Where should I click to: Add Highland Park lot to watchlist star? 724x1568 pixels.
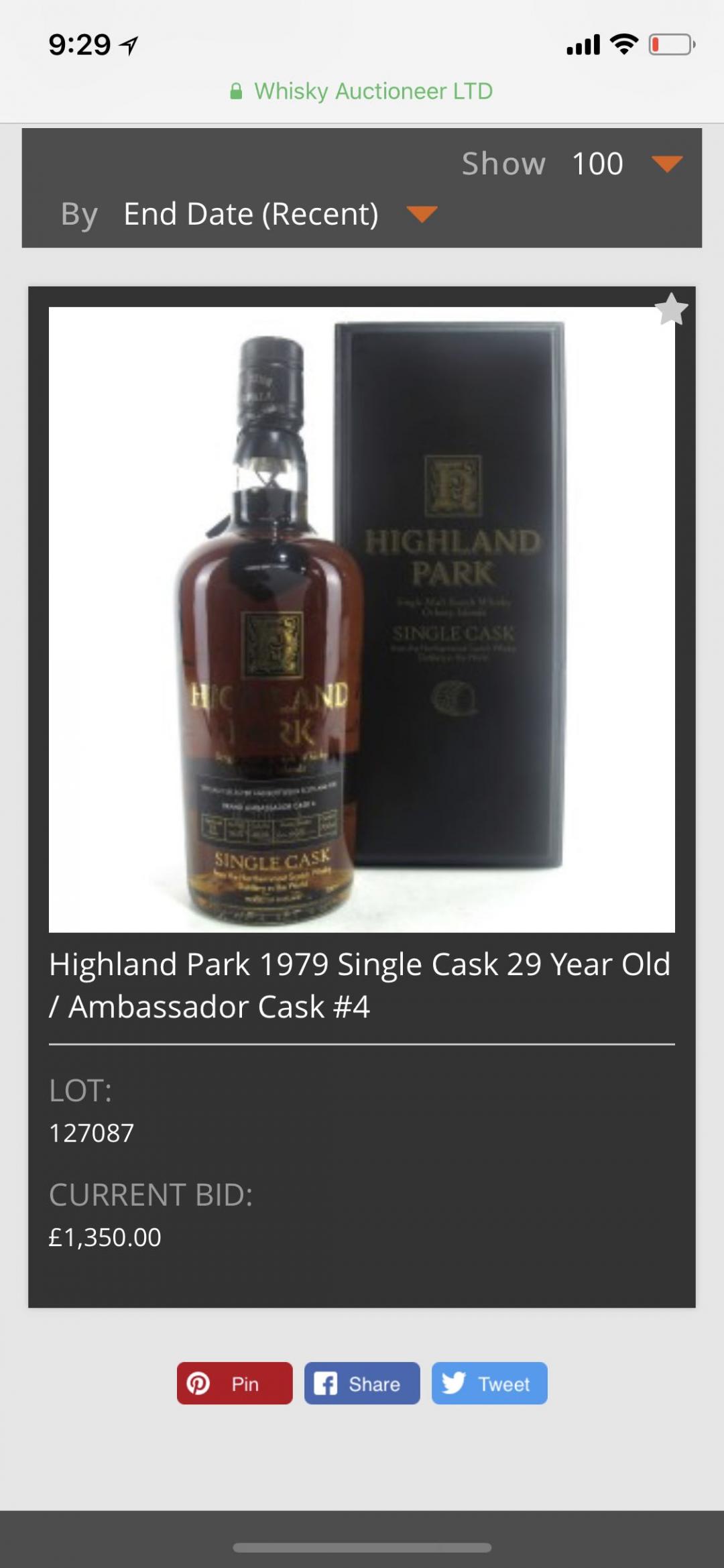pos(671,309)
